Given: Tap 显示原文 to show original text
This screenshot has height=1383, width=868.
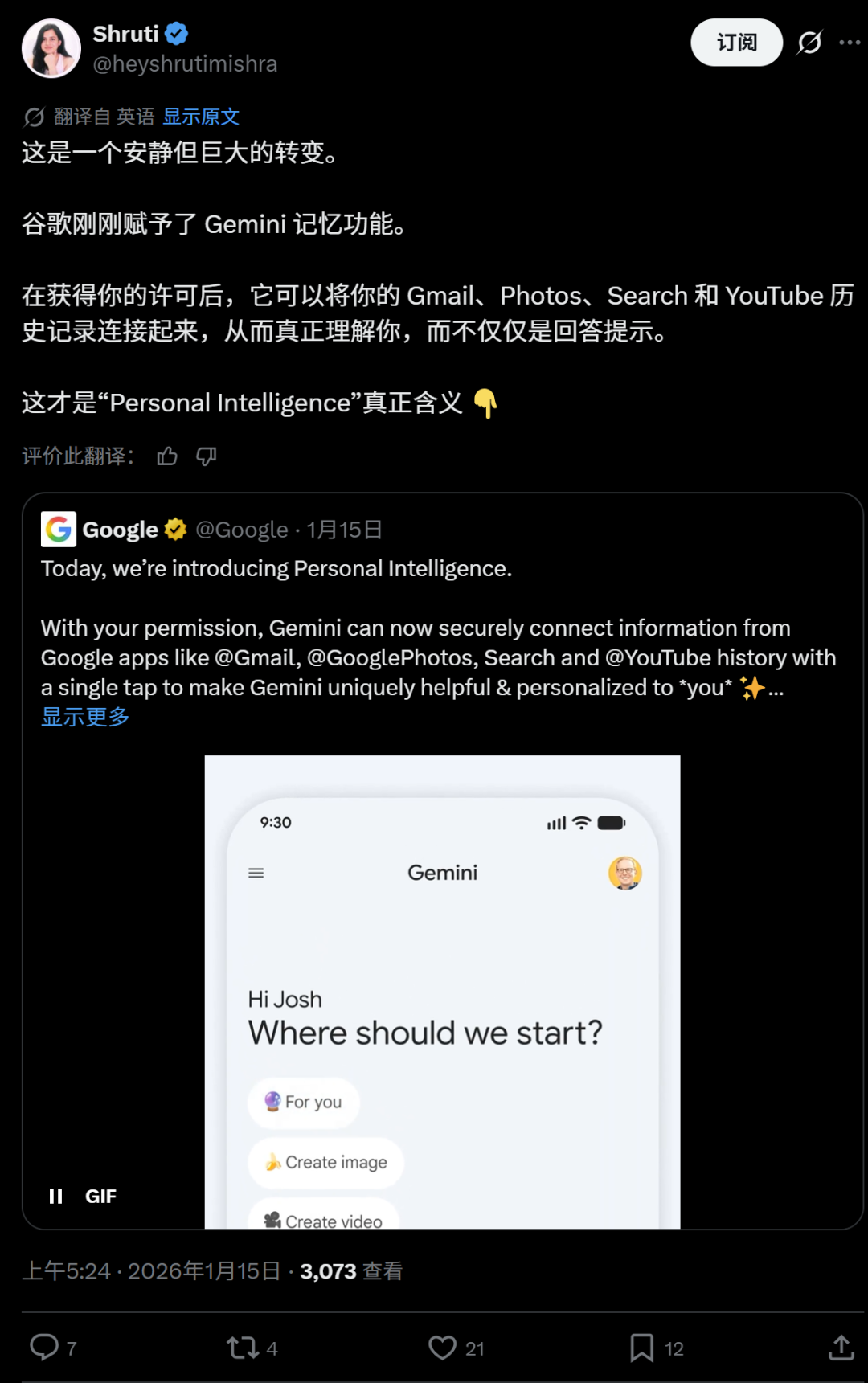Looking at the screenshot, I should click(201, 117).
